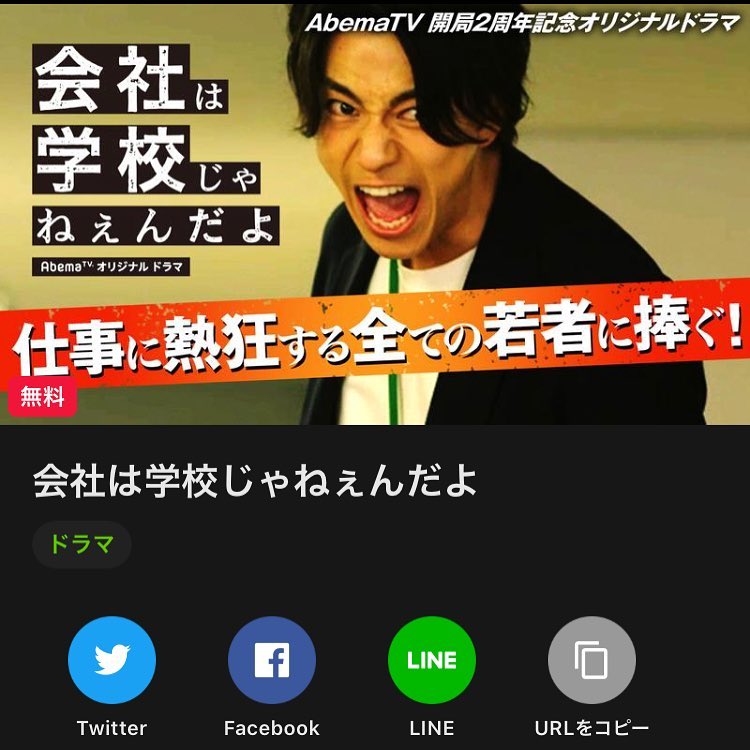Copy the URL with URLをコピー

coord(592,661)
